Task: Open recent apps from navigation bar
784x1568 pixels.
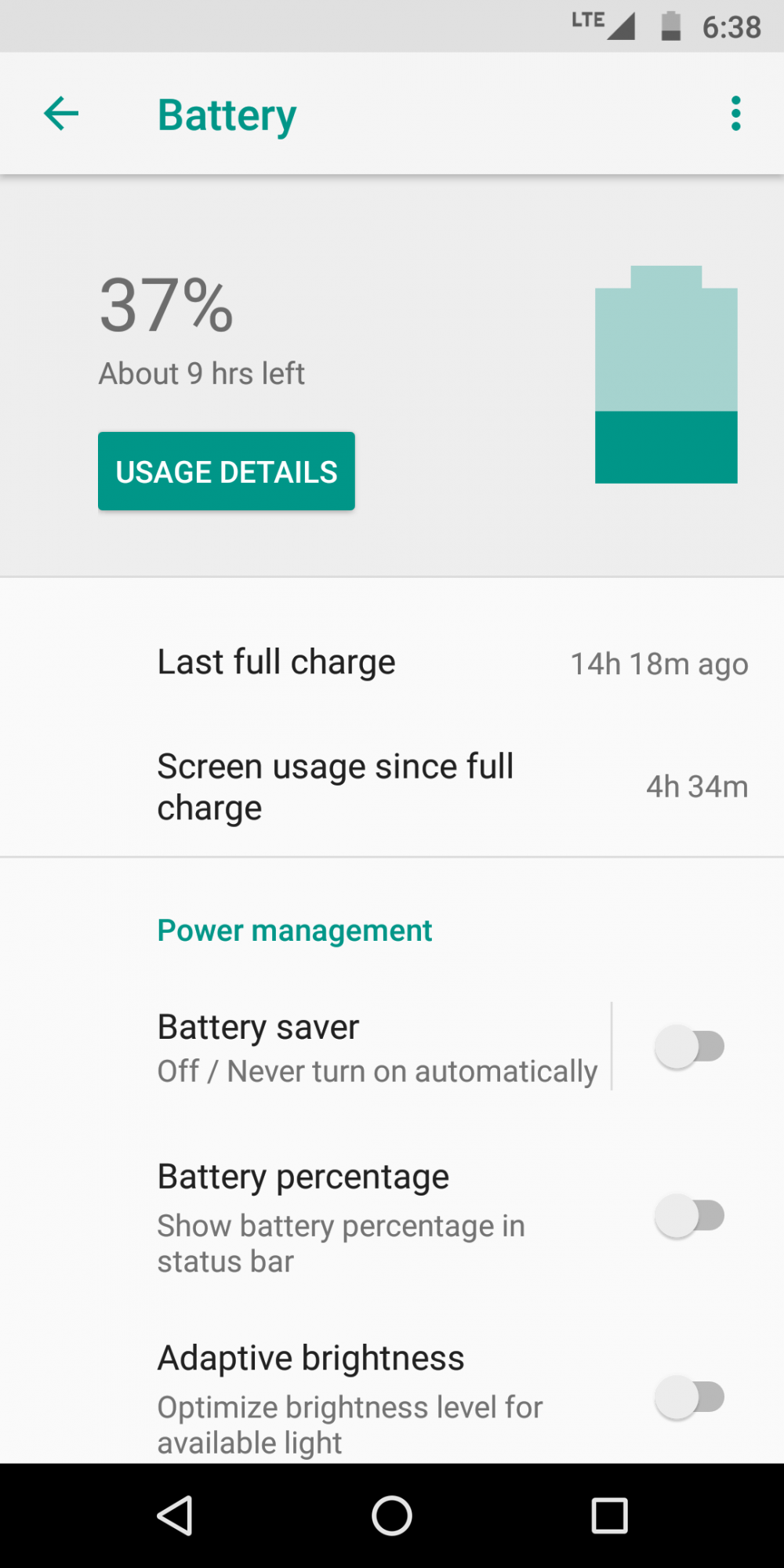Action: (x=609, y=1515)
